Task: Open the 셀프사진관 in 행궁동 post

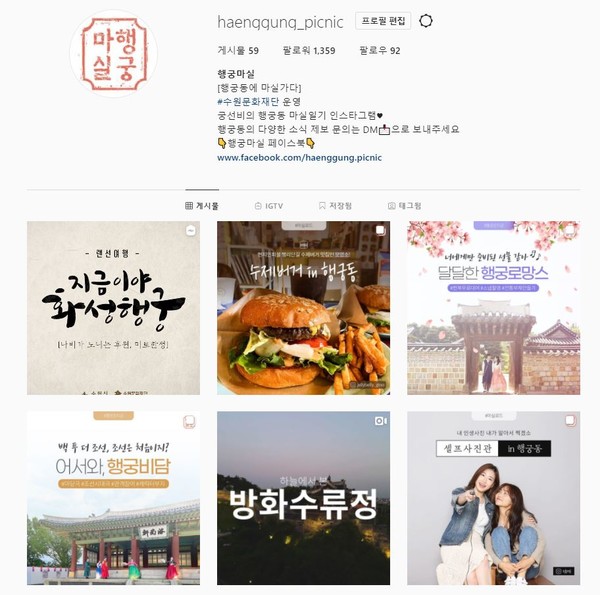Action: (493, 498)
